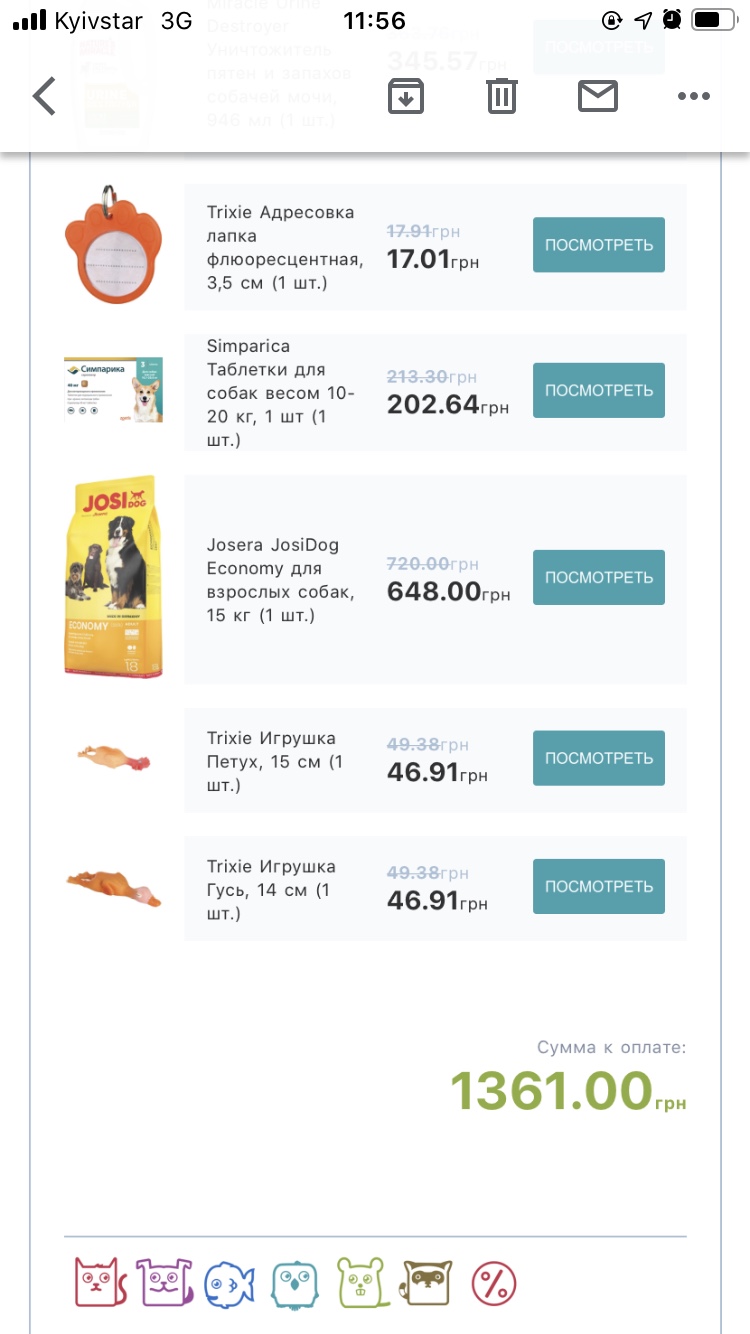Viewport: 750px width, 1334px height.
Task: Open the three-dot overflow menu
Action: click(x=693, y=97)
